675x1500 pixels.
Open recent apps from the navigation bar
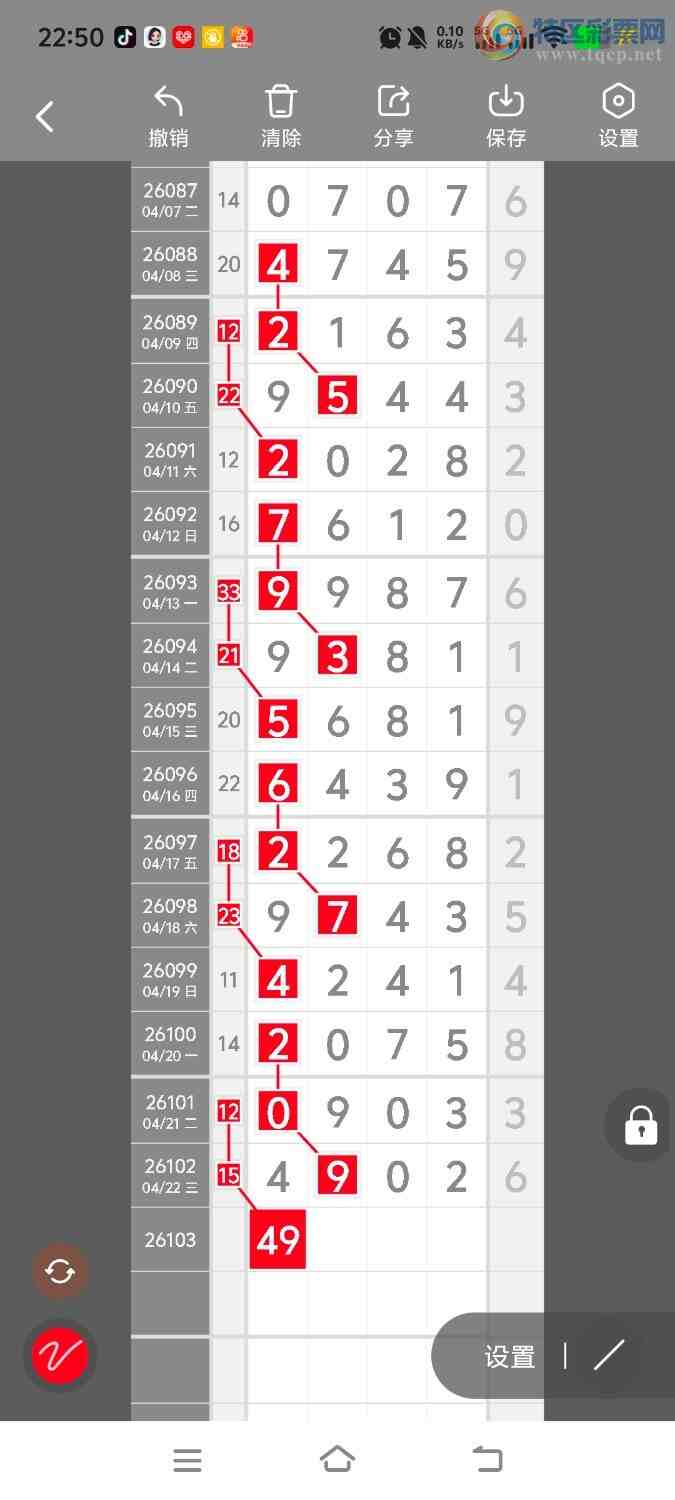pos(187,1461)
